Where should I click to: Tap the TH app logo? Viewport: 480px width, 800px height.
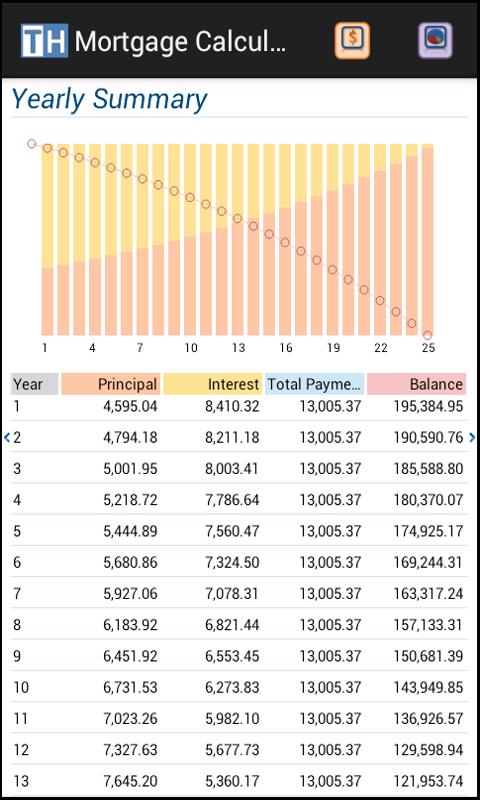pos(44,41)
